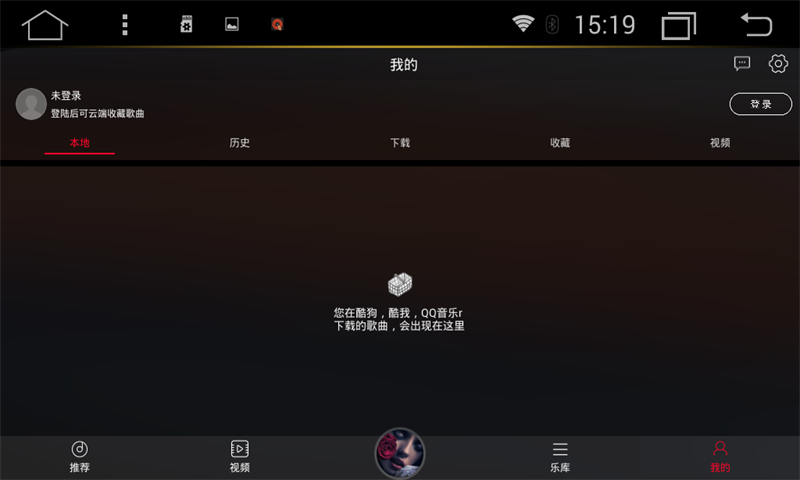Tap the 登录 login button
The height and width of the screenshot is (480, 800).
(x=761, y=104)
